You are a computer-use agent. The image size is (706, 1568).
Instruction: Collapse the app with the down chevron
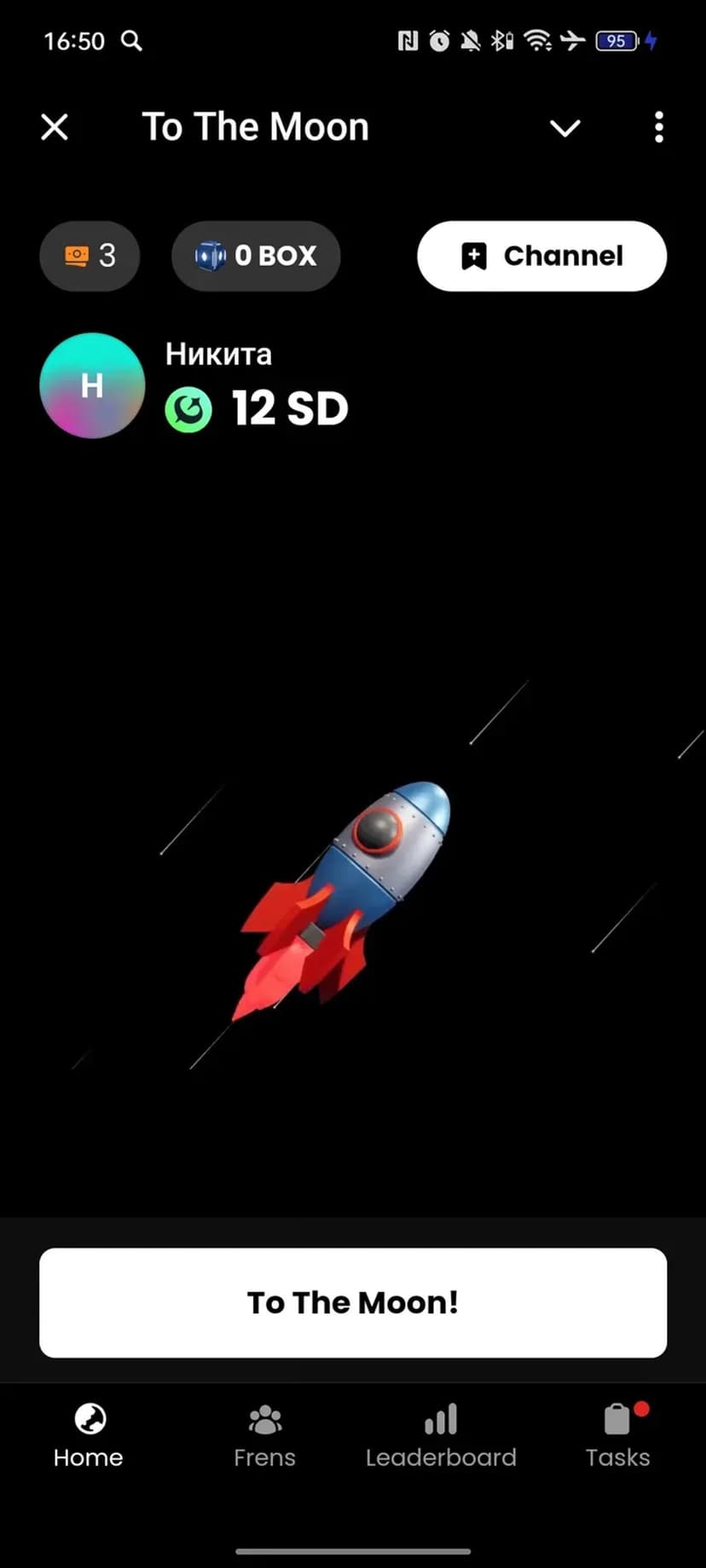click(564, 128)
